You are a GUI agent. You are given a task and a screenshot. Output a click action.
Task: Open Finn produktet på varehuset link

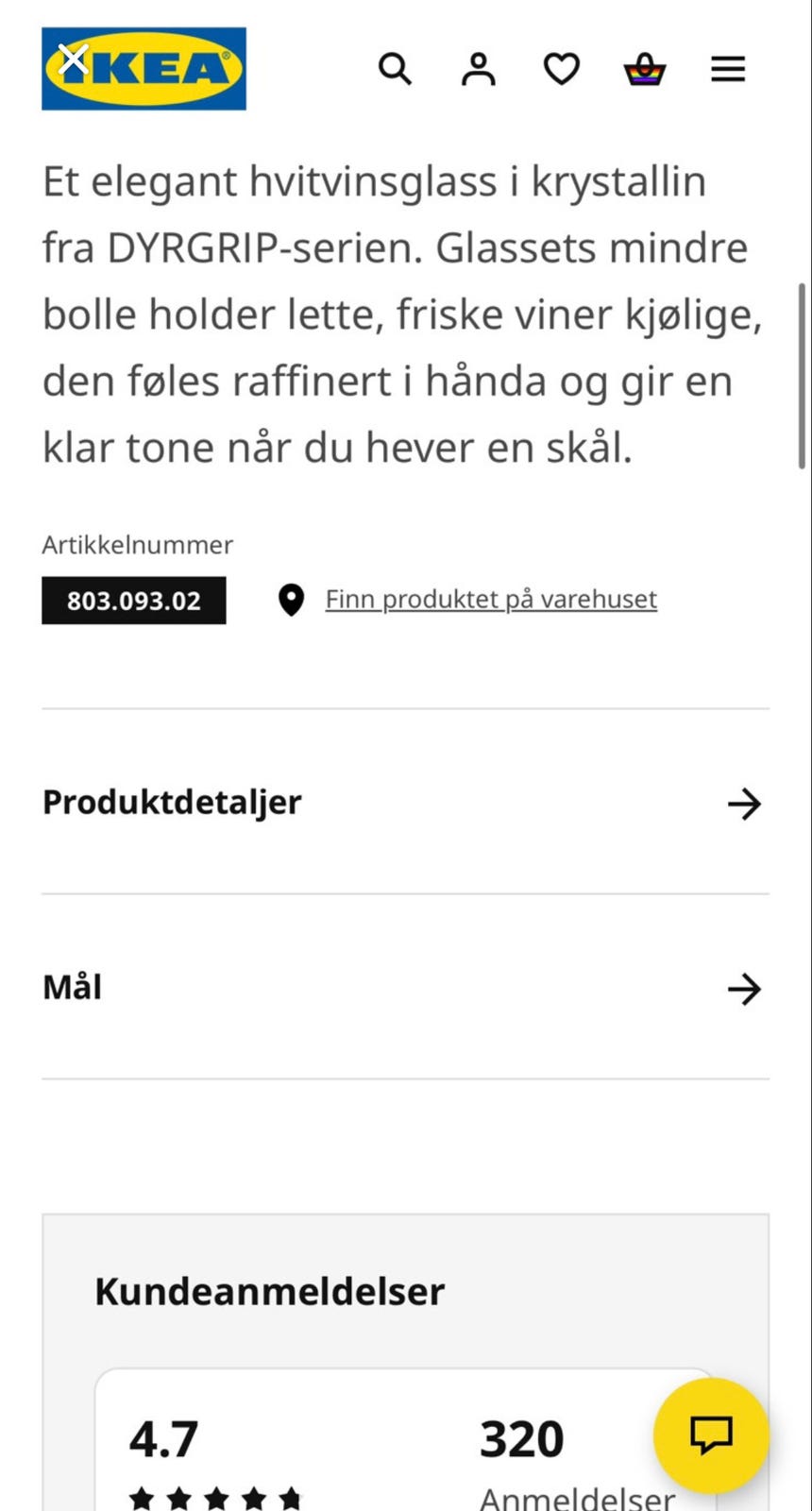coord(491,599)
